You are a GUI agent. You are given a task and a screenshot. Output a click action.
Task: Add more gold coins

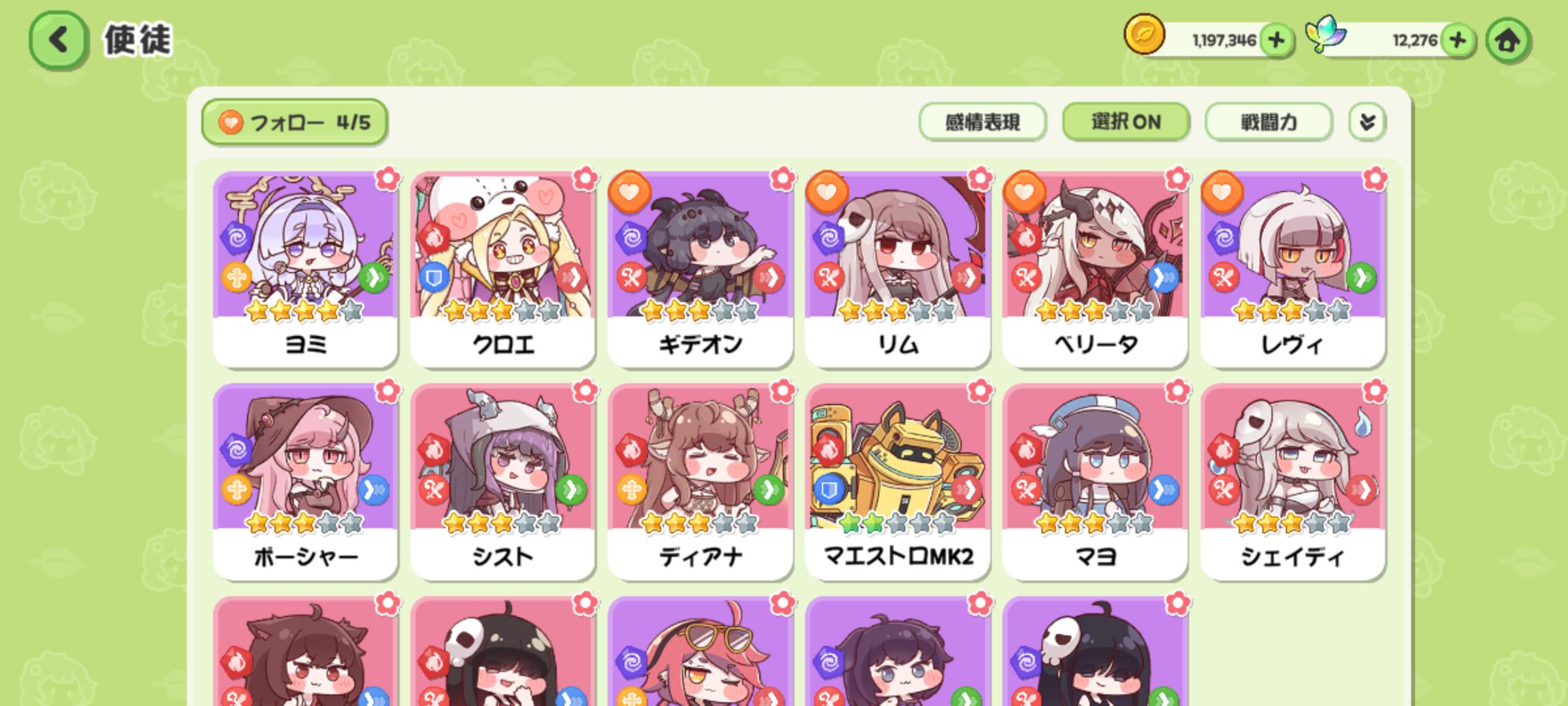coord(1276,41)
